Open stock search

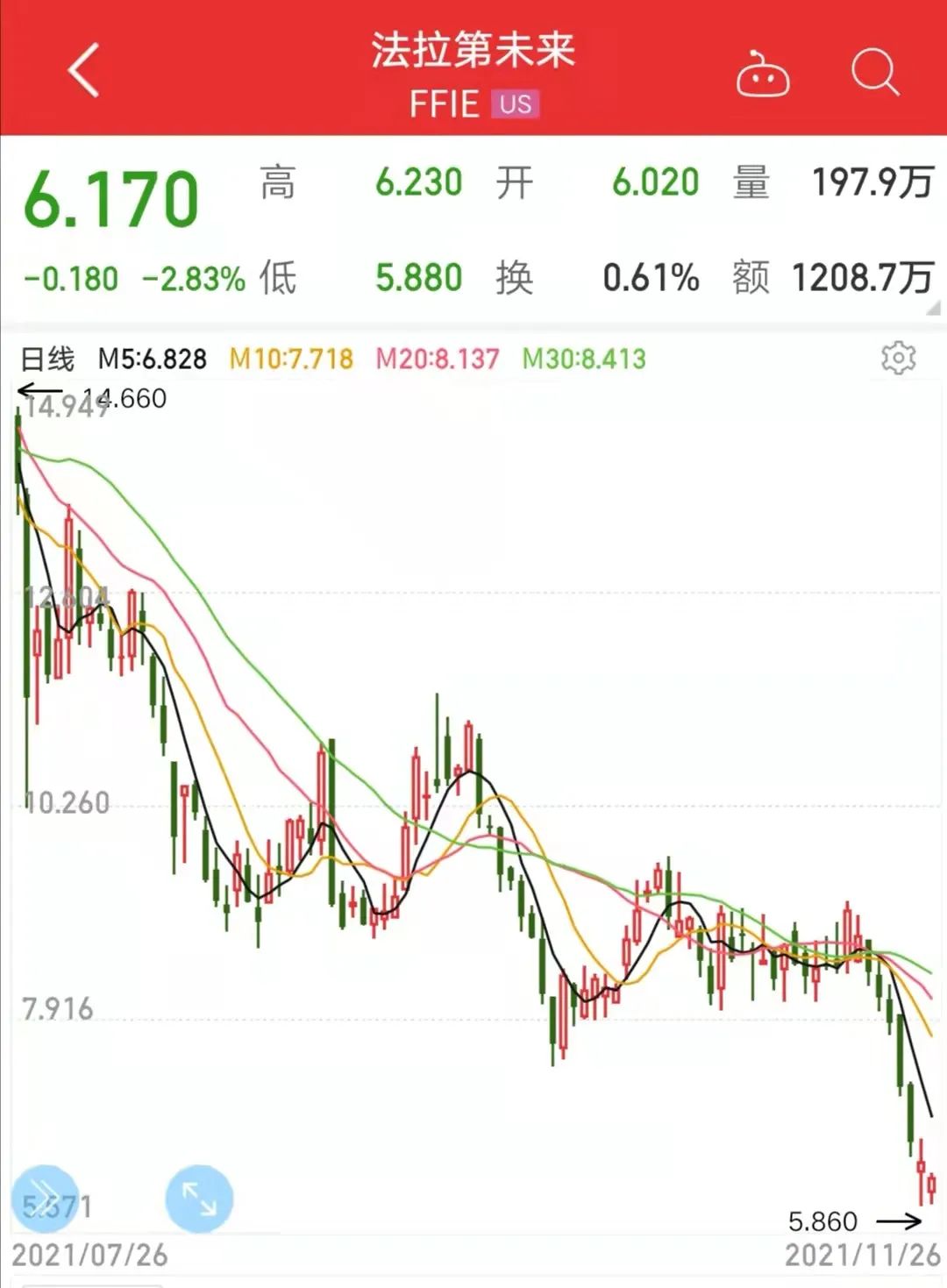pos(874,72)
